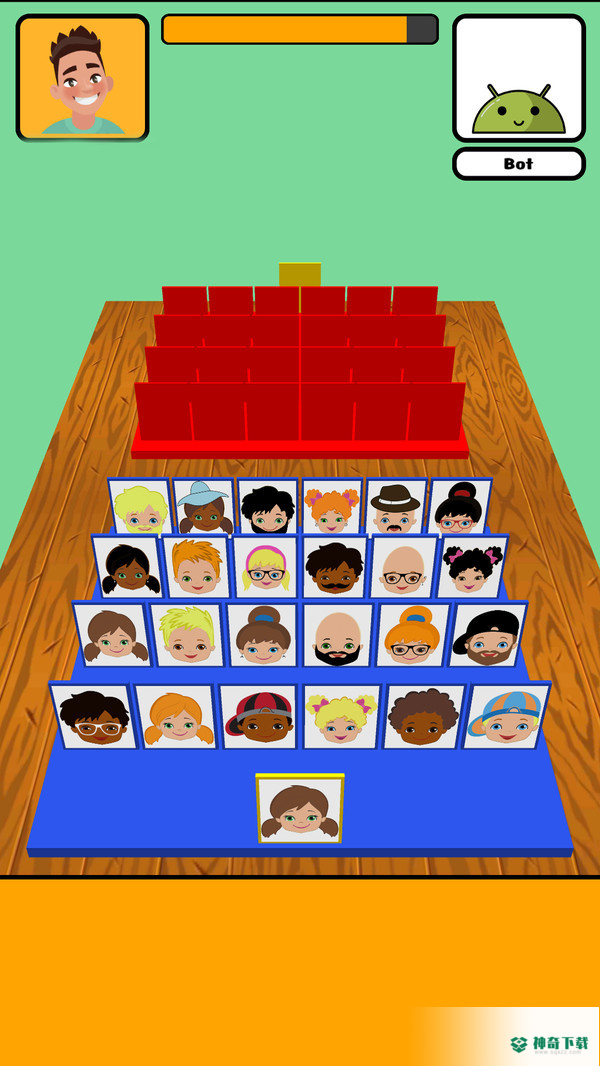Flip the bearded man with backward black cap
The height and width of the screenshot is (1066, 600).
point(488,635)
